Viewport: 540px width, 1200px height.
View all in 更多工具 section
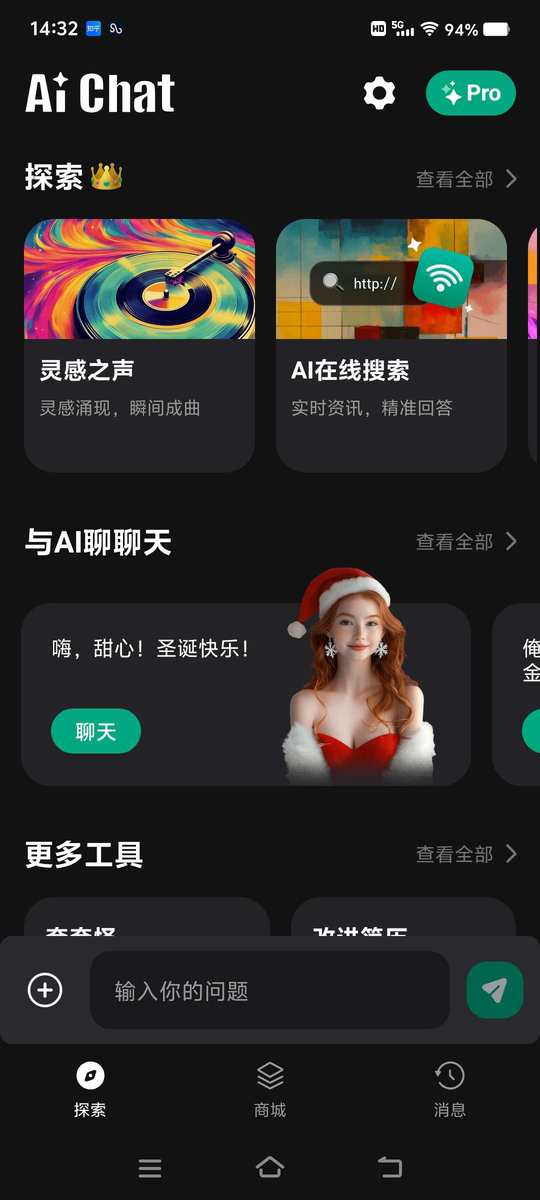(x=467, y=854)
